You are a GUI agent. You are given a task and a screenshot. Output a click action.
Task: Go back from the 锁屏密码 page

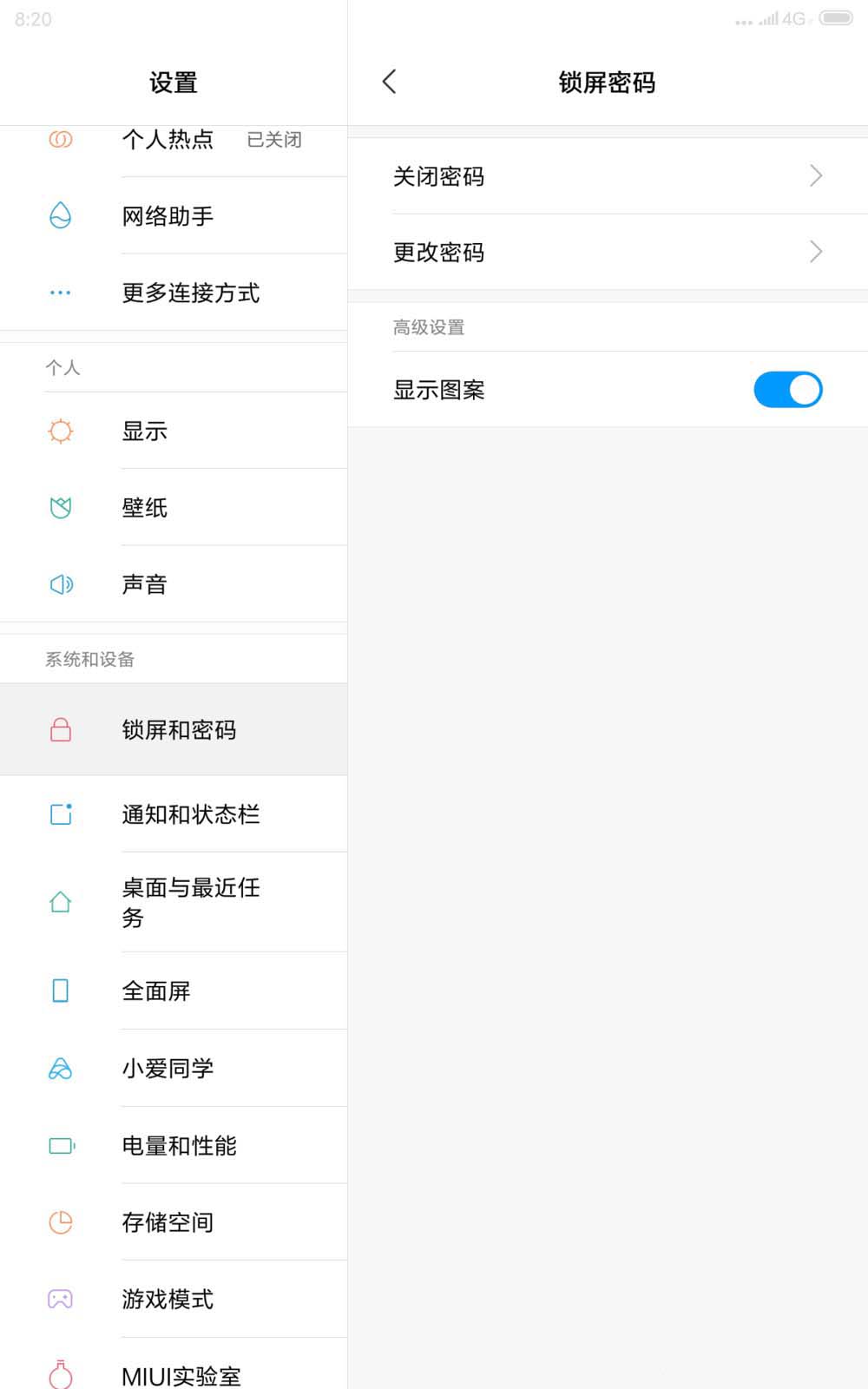tap(389, 82)
